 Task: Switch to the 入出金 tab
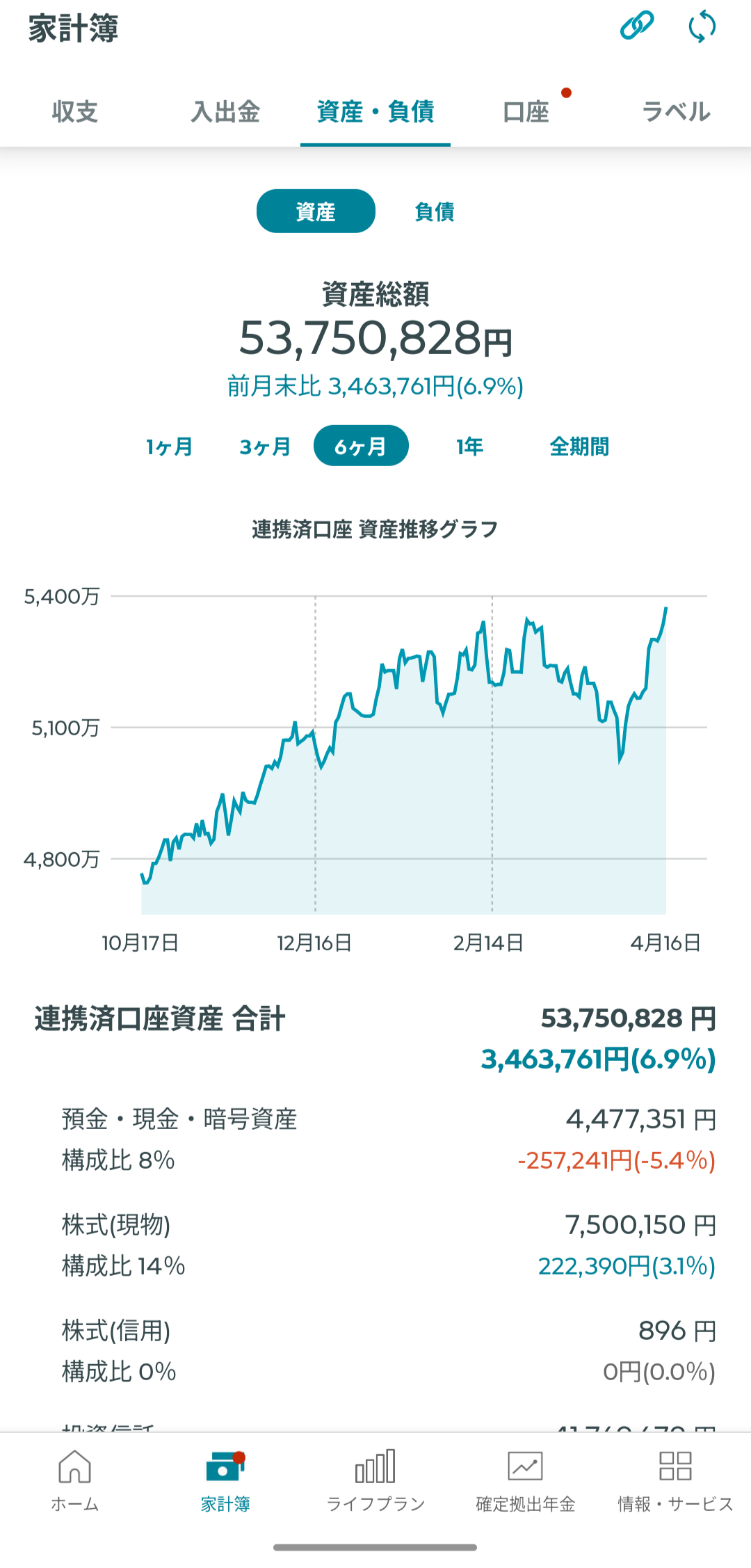tap(225, 111)
